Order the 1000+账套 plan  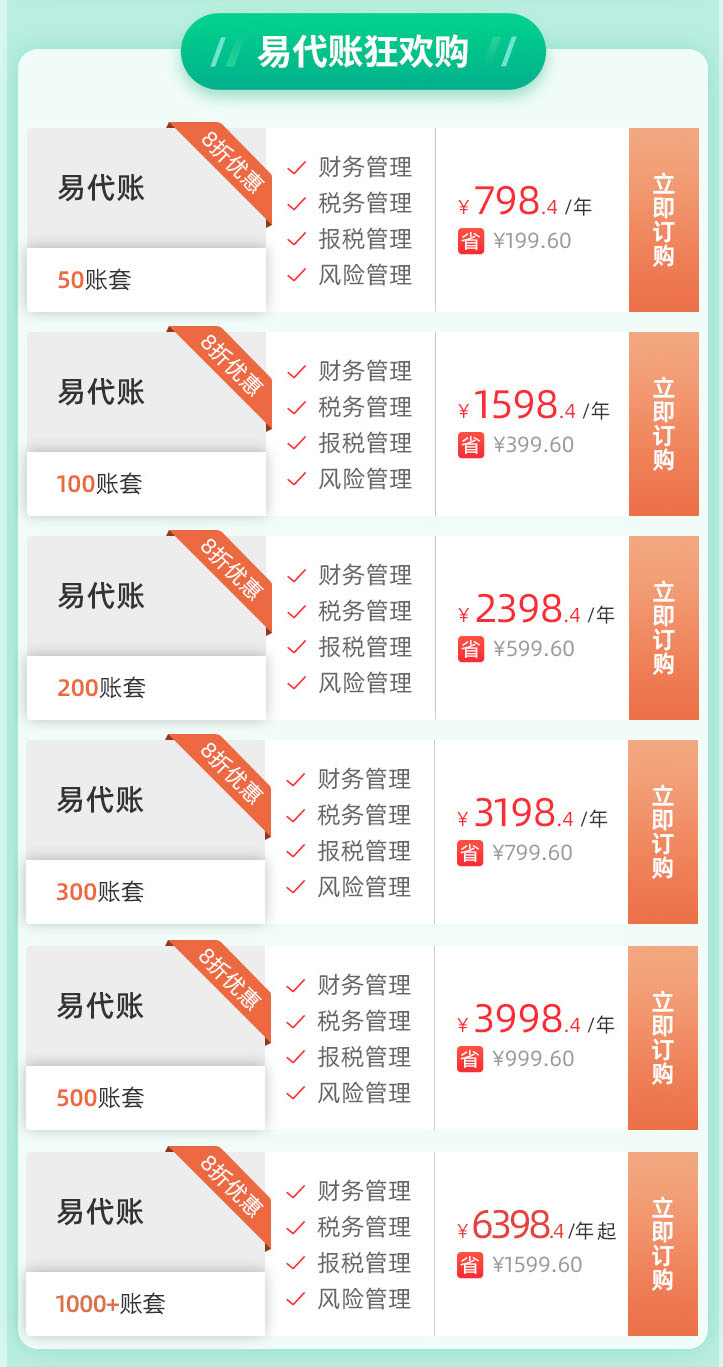pyautogui.click(x=663, y=1244)
